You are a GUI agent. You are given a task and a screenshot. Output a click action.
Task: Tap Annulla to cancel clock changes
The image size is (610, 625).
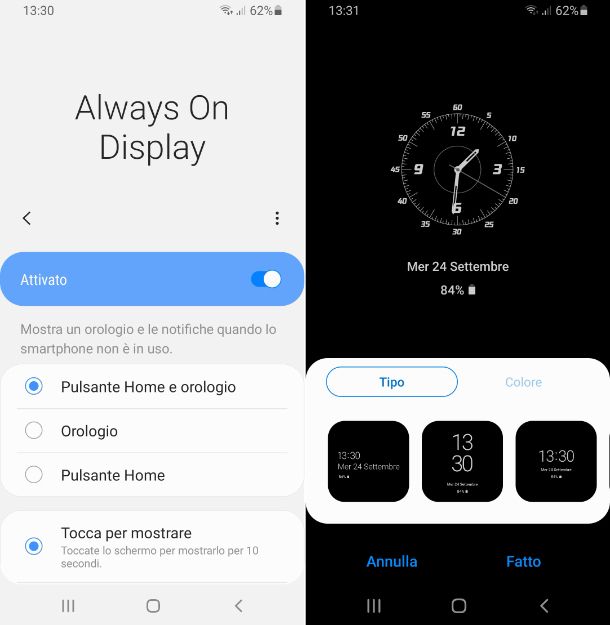(x=392, y=561)
